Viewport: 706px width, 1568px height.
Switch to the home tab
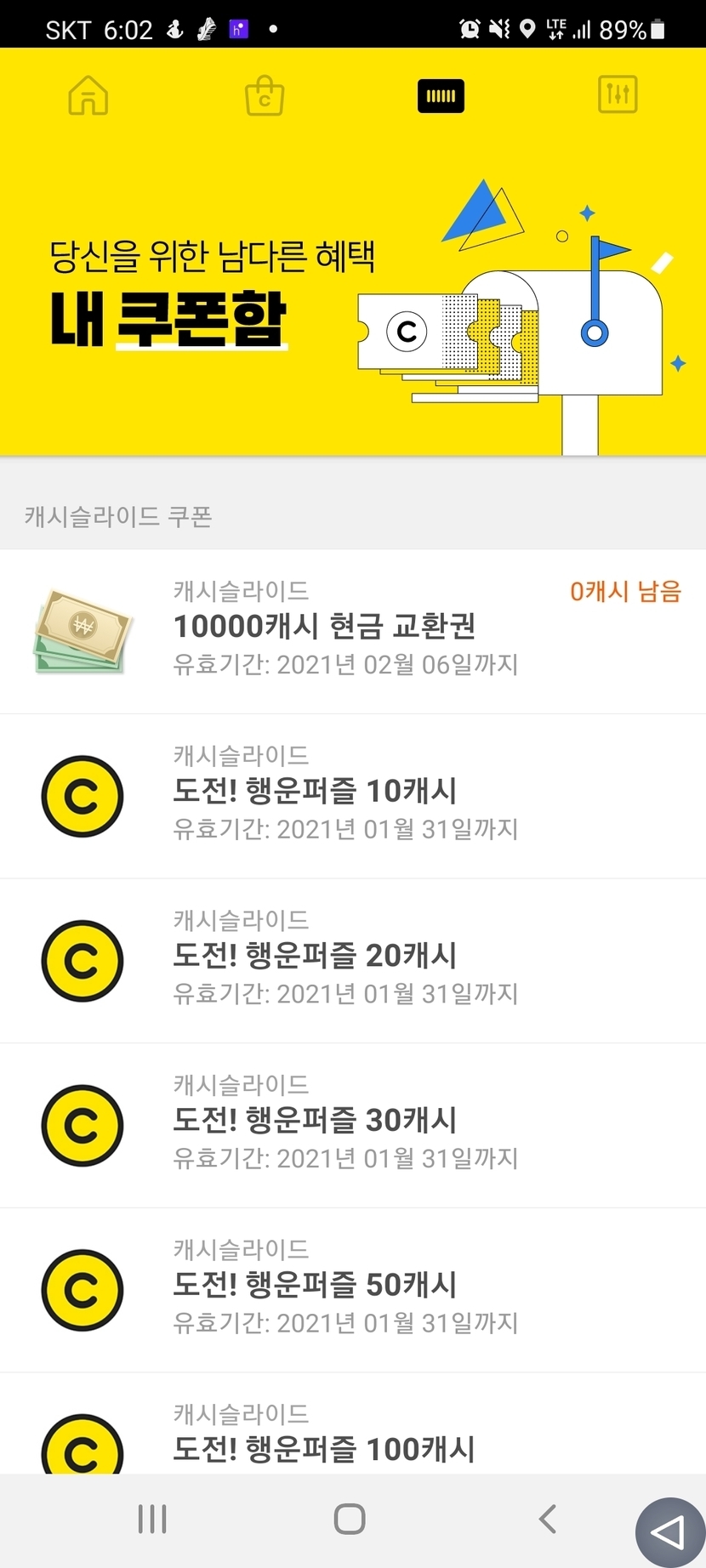click(x=88, y=95)
